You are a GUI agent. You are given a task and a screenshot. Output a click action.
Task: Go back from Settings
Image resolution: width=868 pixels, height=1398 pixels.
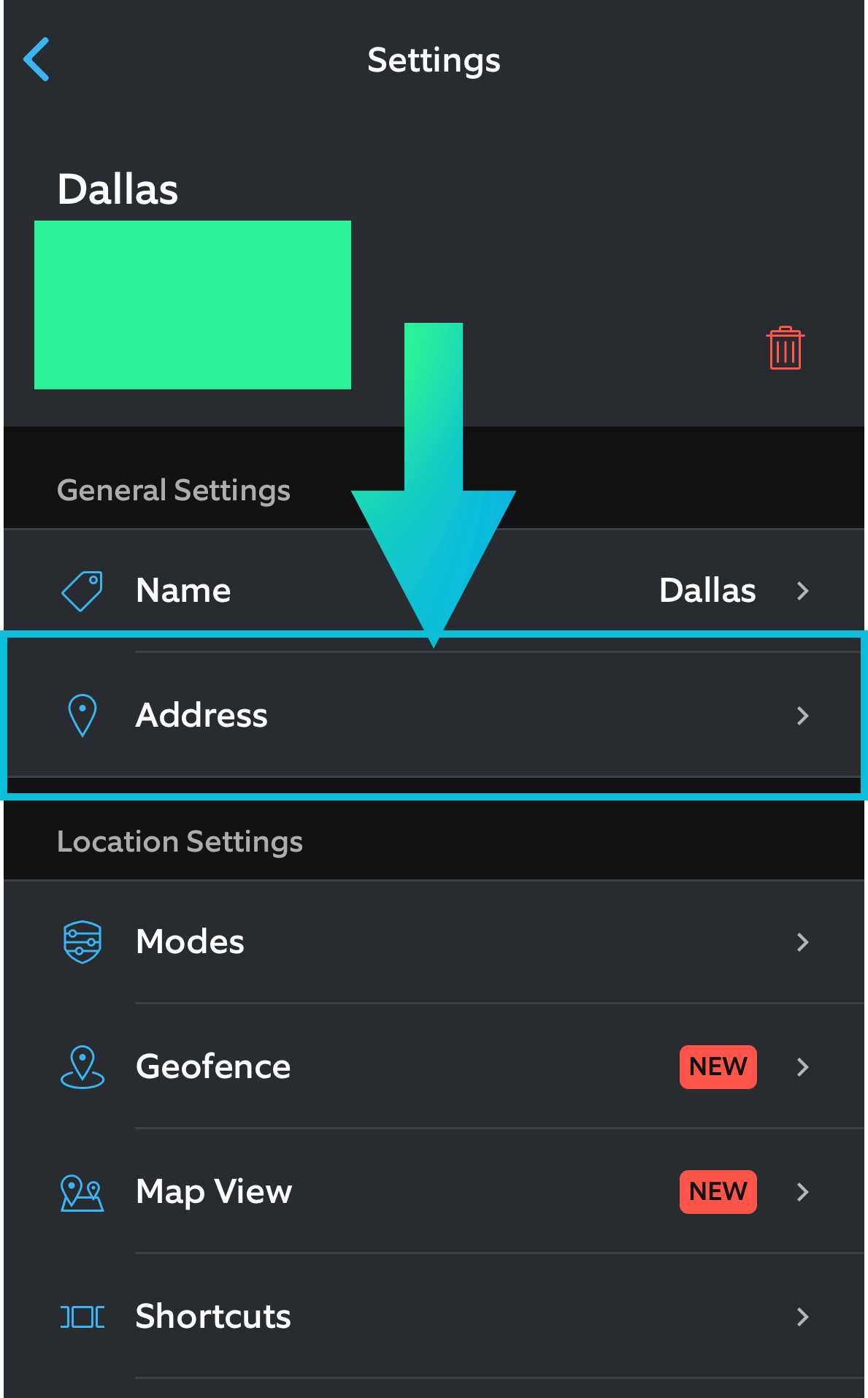(x=37, y=59)
